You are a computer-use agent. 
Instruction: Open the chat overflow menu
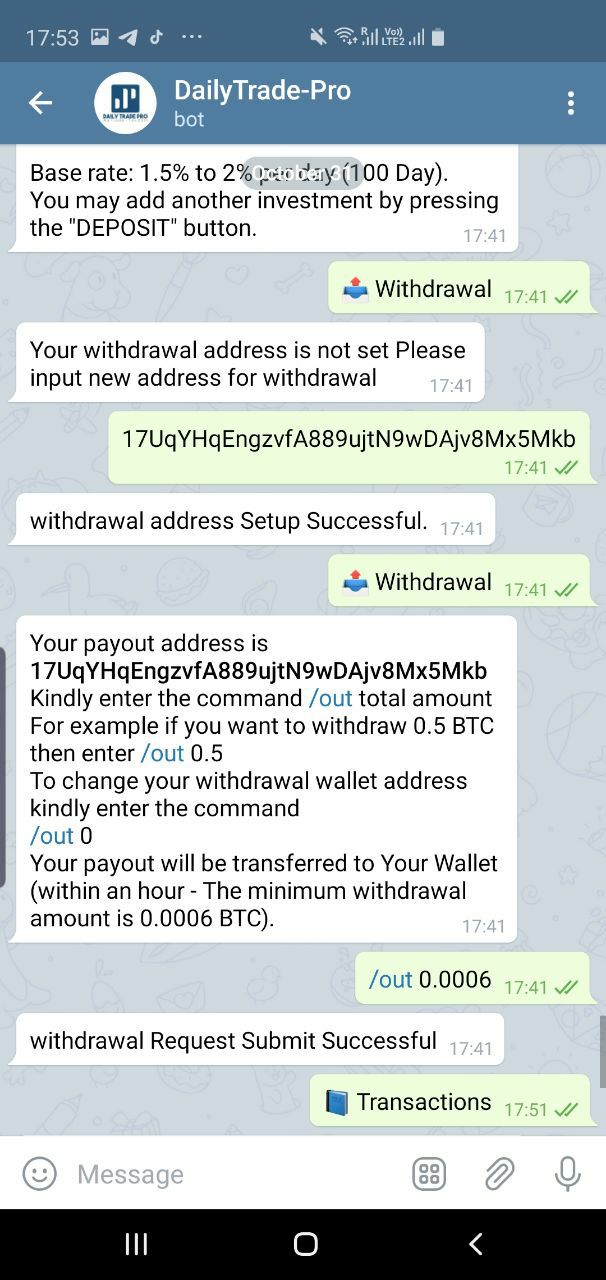click(x=570, y=102)
